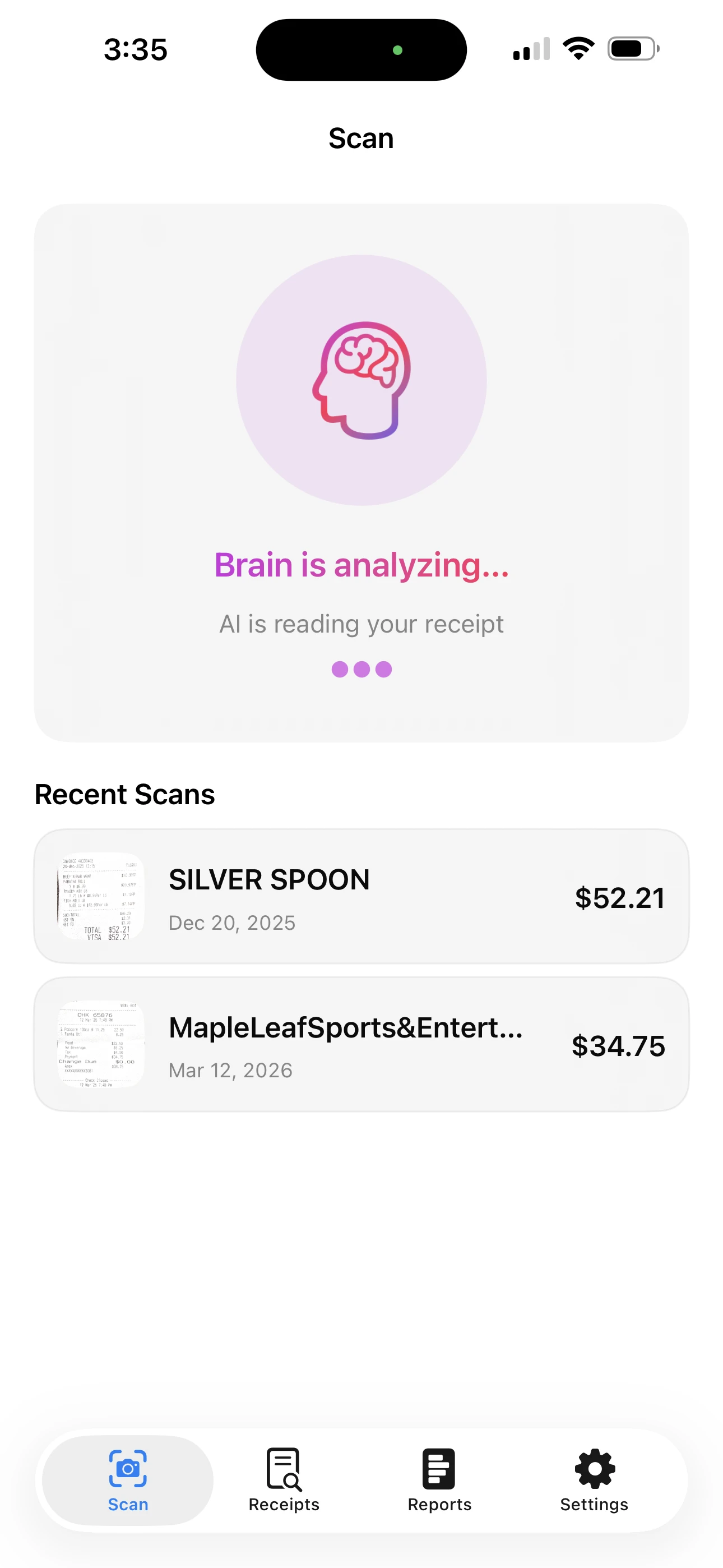This screenshot has width=723, height=1568.
Task: Tap the Wi-Fi status icon
Action: point(578,48)
